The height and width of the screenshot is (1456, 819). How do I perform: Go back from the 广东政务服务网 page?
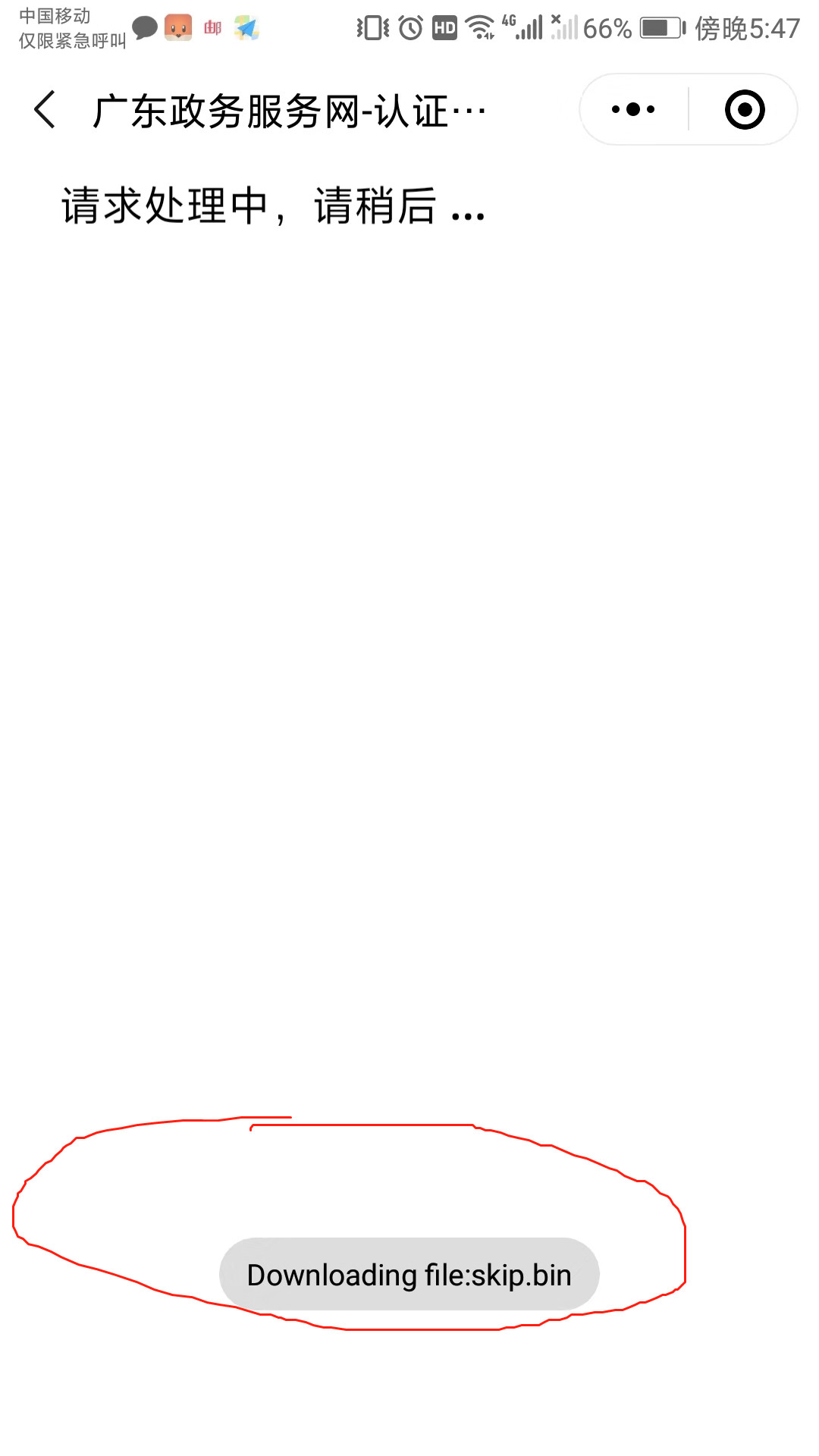tap(45, 110)
